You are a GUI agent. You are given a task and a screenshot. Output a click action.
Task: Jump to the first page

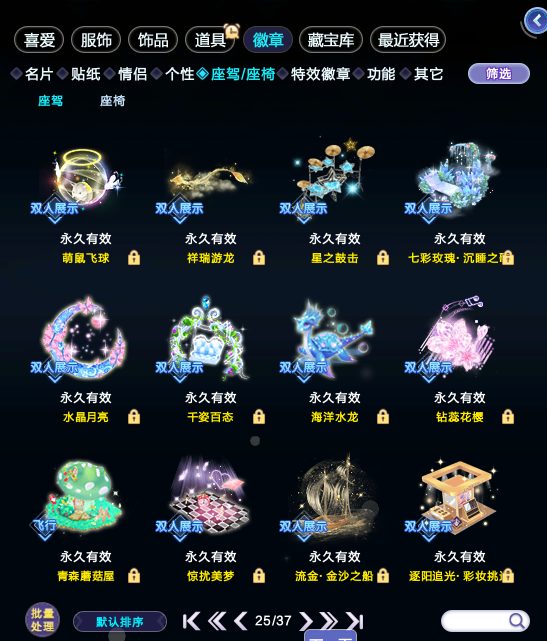[x=191, y=621]
